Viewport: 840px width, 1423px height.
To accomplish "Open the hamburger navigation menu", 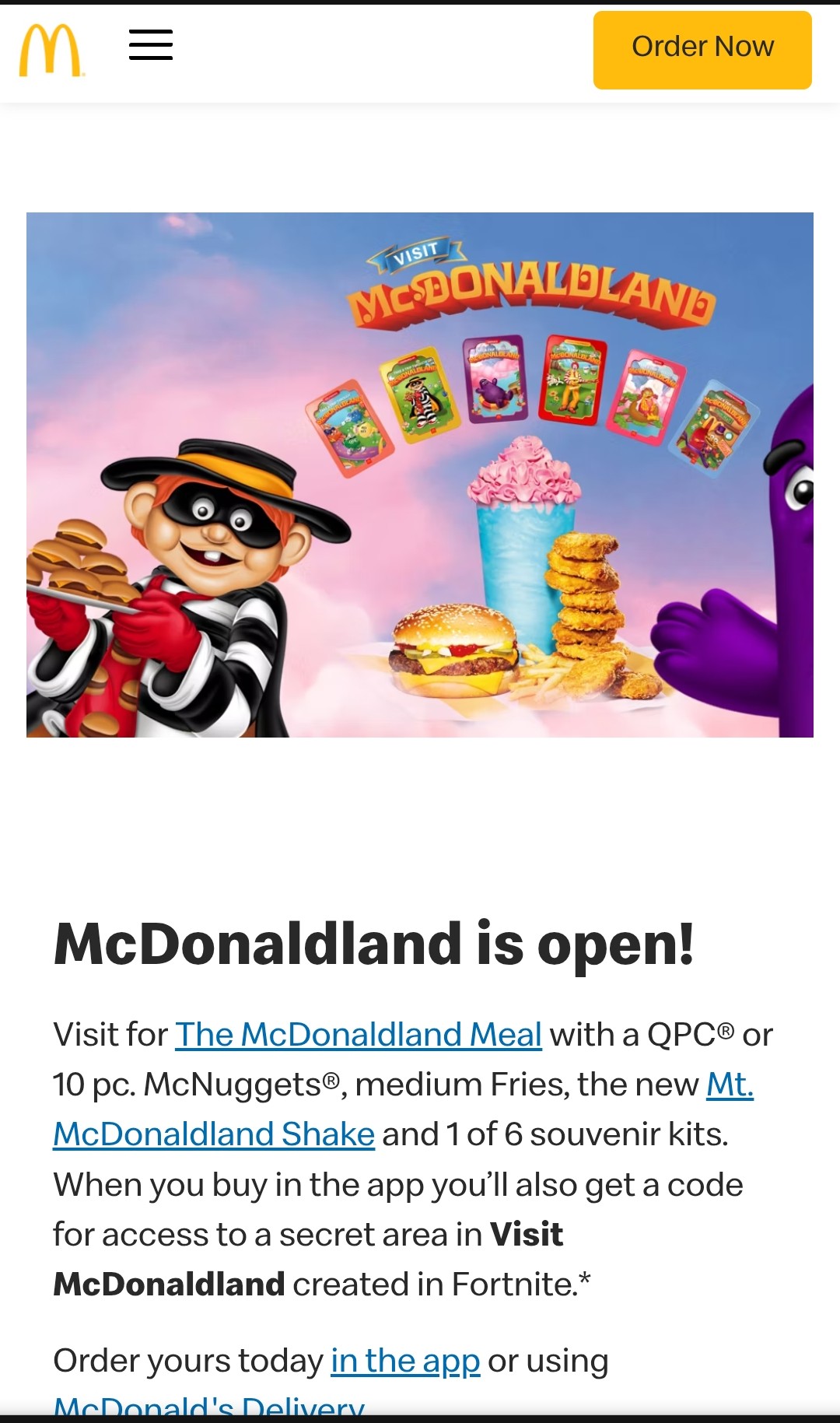I will 151,45.
